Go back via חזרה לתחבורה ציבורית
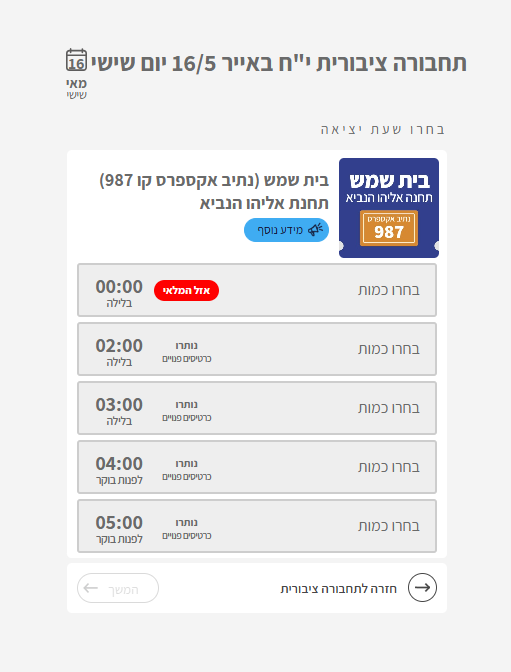Viewport: 511px width, 672px height. pyautogui.click(x=358, y=588)
